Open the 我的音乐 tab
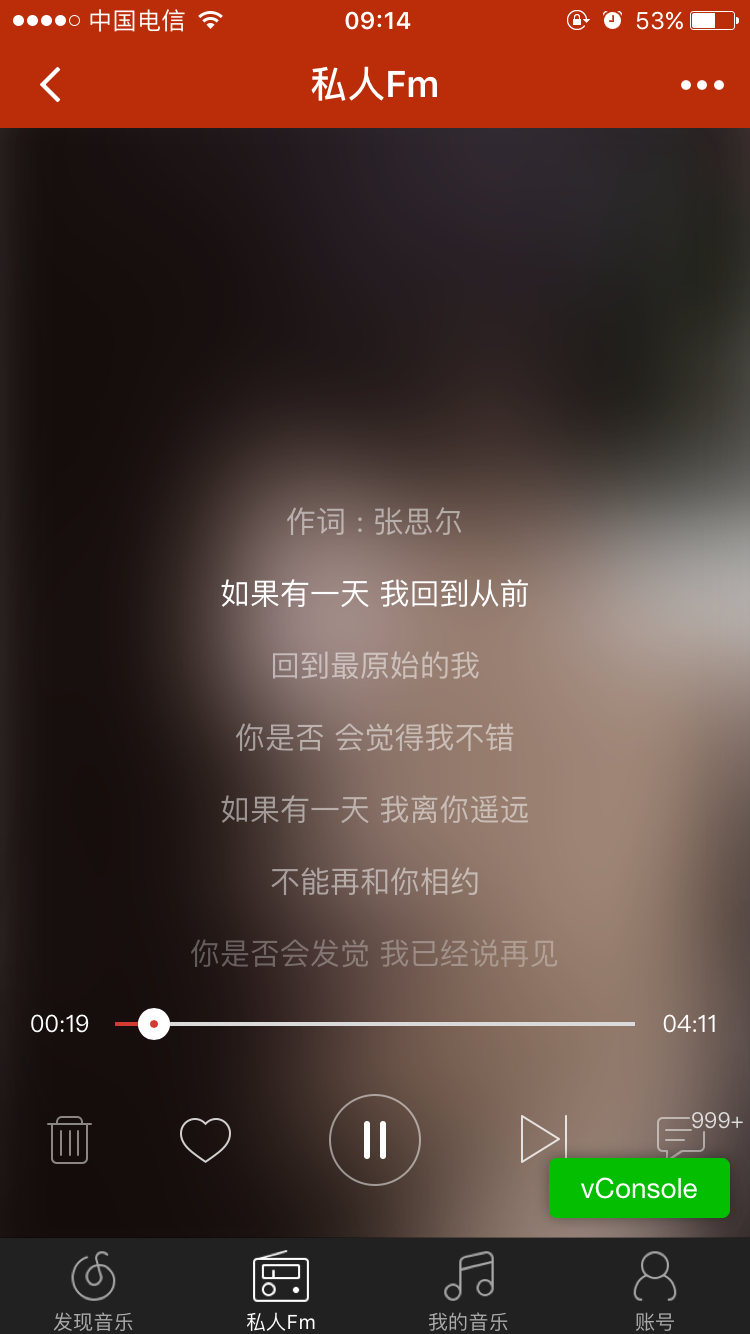 pos(468,1290)
